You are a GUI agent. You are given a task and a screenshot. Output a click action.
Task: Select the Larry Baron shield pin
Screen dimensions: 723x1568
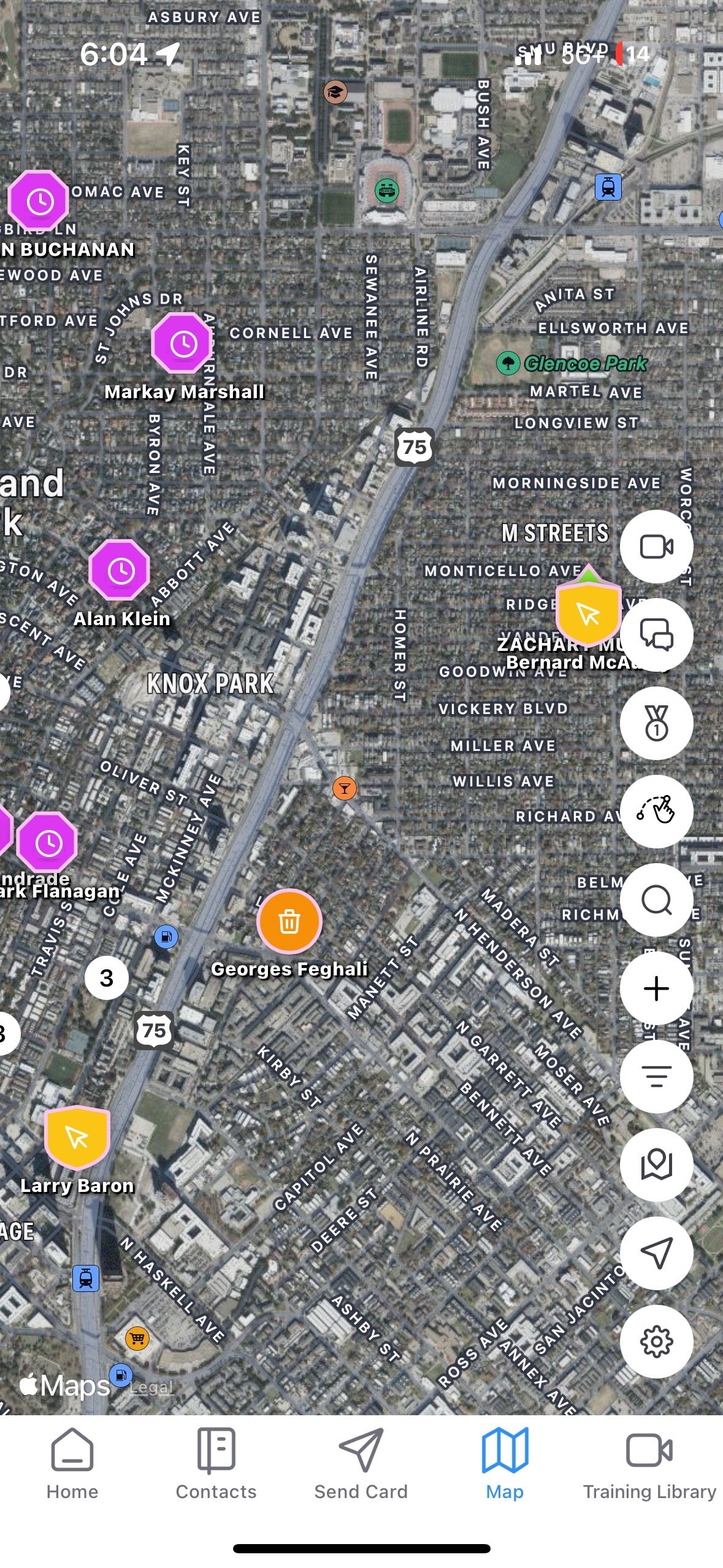(77, 1137)
